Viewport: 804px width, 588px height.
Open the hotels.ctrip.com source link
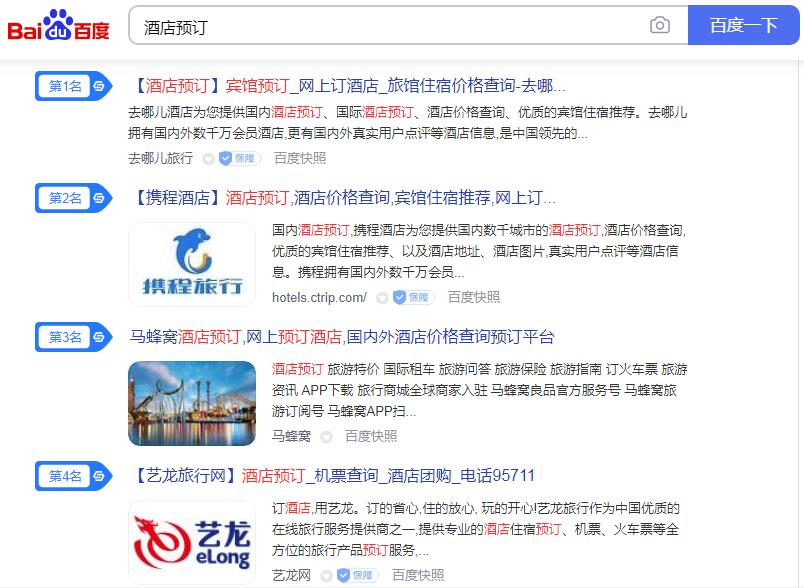319,297
